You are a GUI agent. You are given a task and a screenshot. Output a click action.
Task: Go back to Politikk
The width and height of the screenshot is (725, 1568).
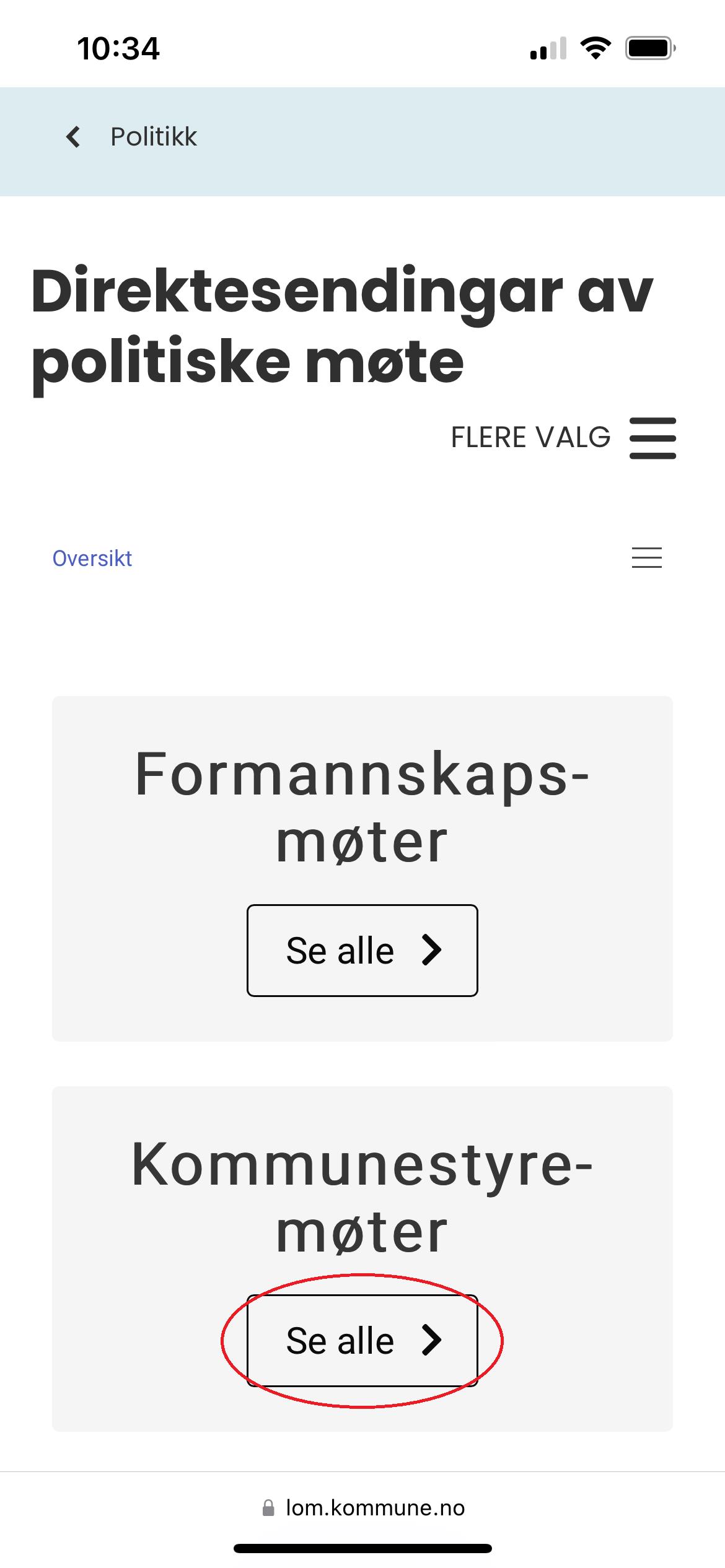[x=131, y=137]
